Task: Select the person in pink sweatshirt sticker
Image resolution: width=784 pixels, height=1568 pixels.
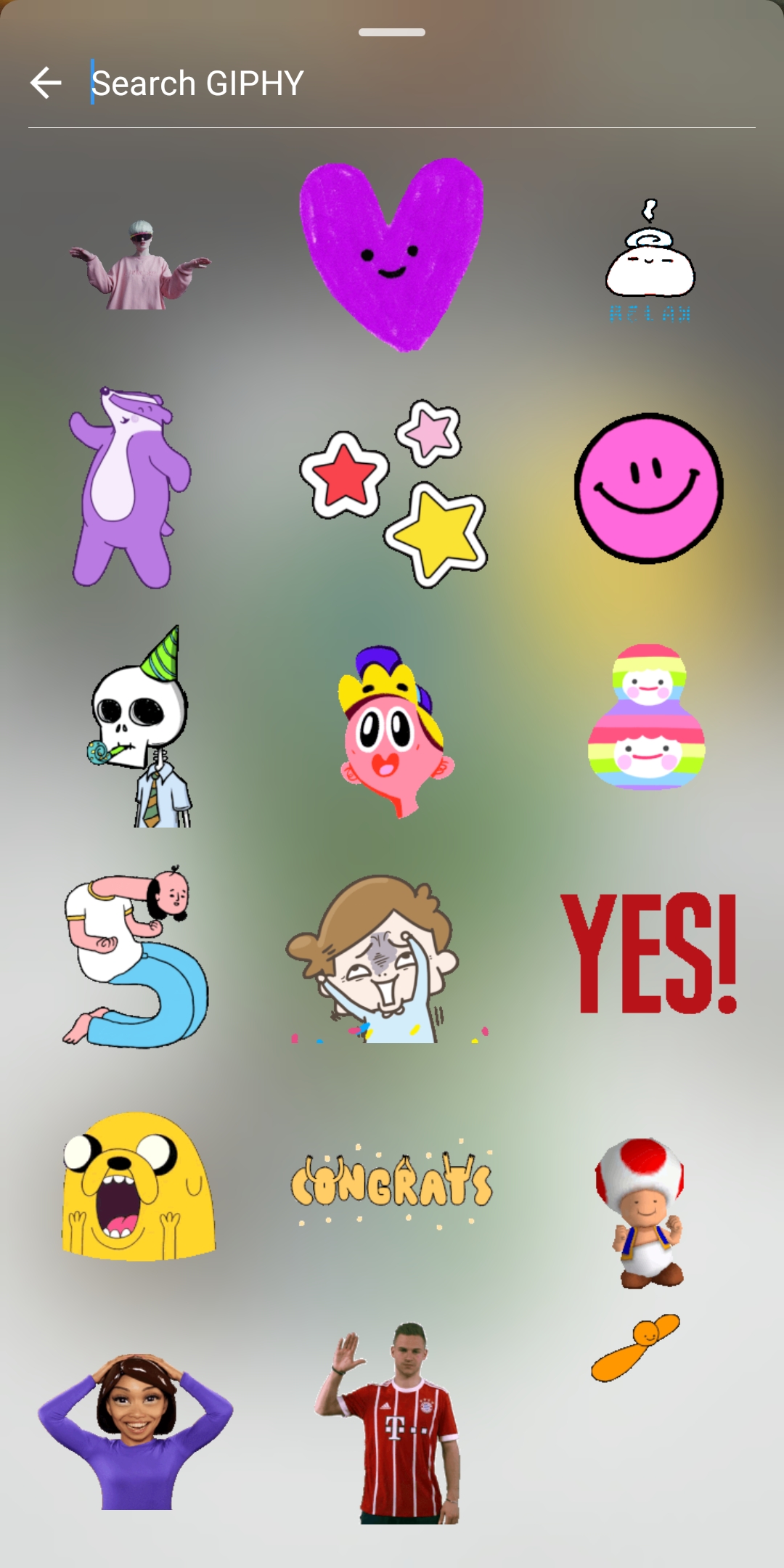Action: [139, 265]
